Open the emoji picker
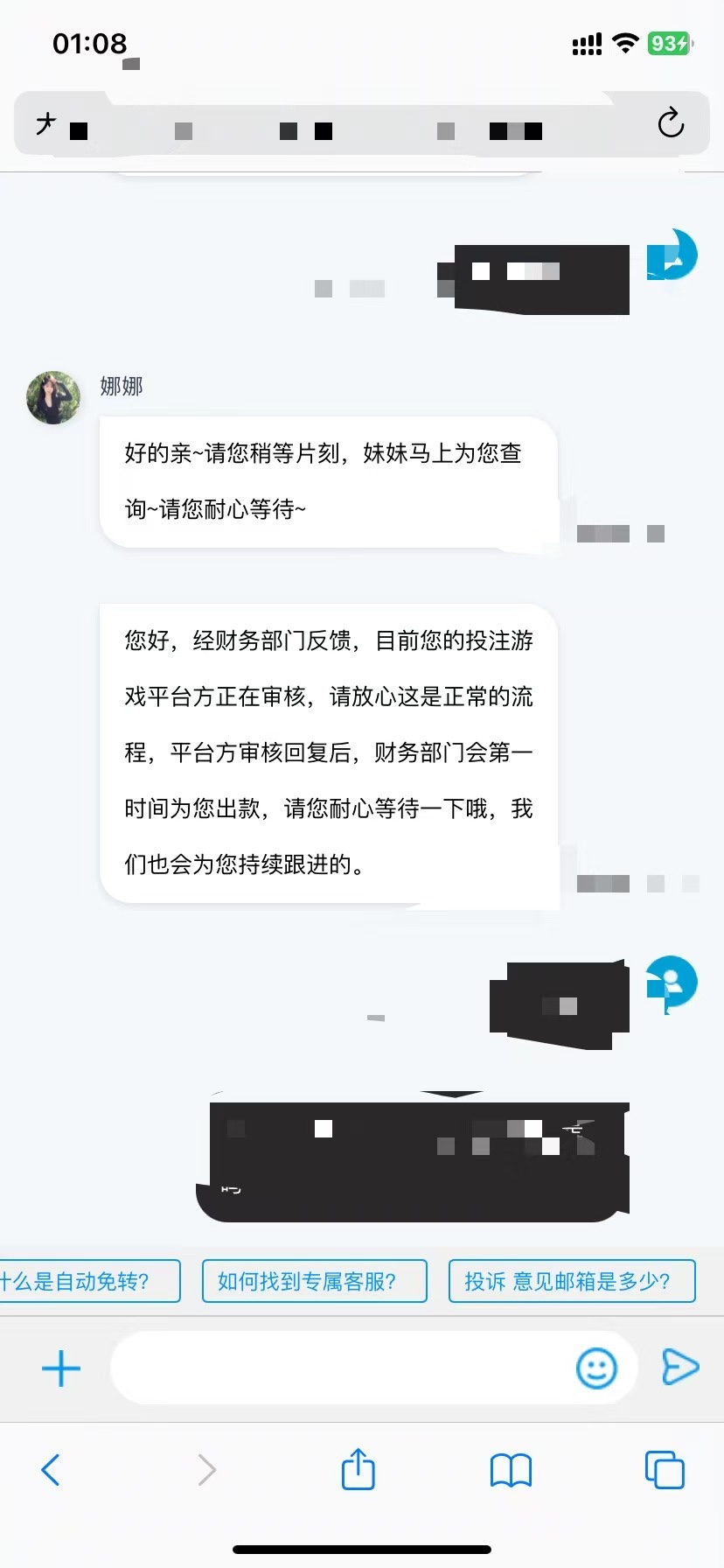Screen dimensions: 724x1568 [x=596, y=1368]
